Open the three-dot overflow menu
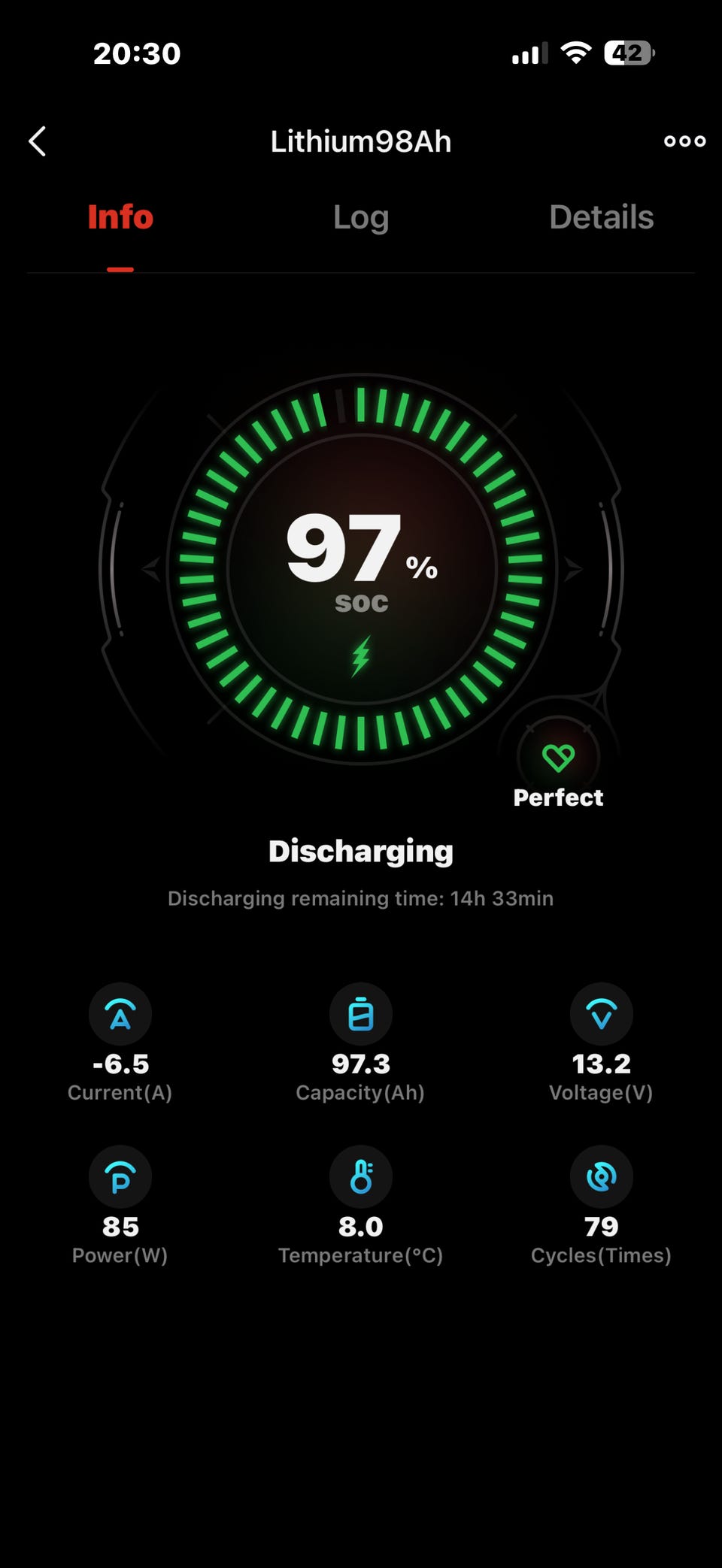This screenshot has width=722, height=1568. pos(684,141)
